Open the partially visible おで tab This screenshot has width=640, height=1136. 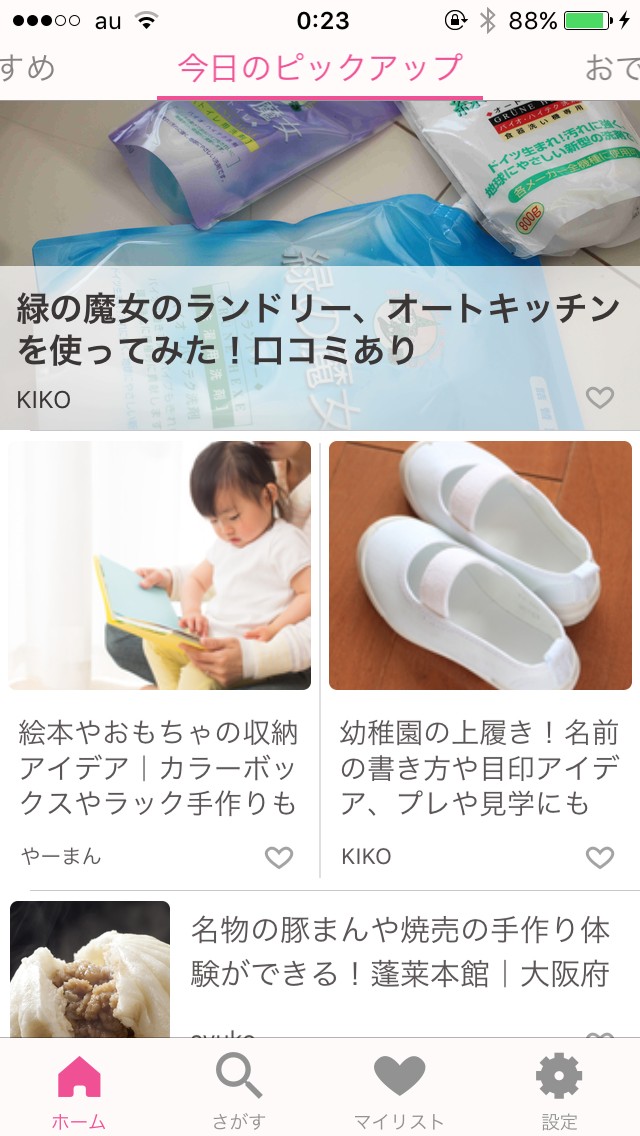coord(611,68)
